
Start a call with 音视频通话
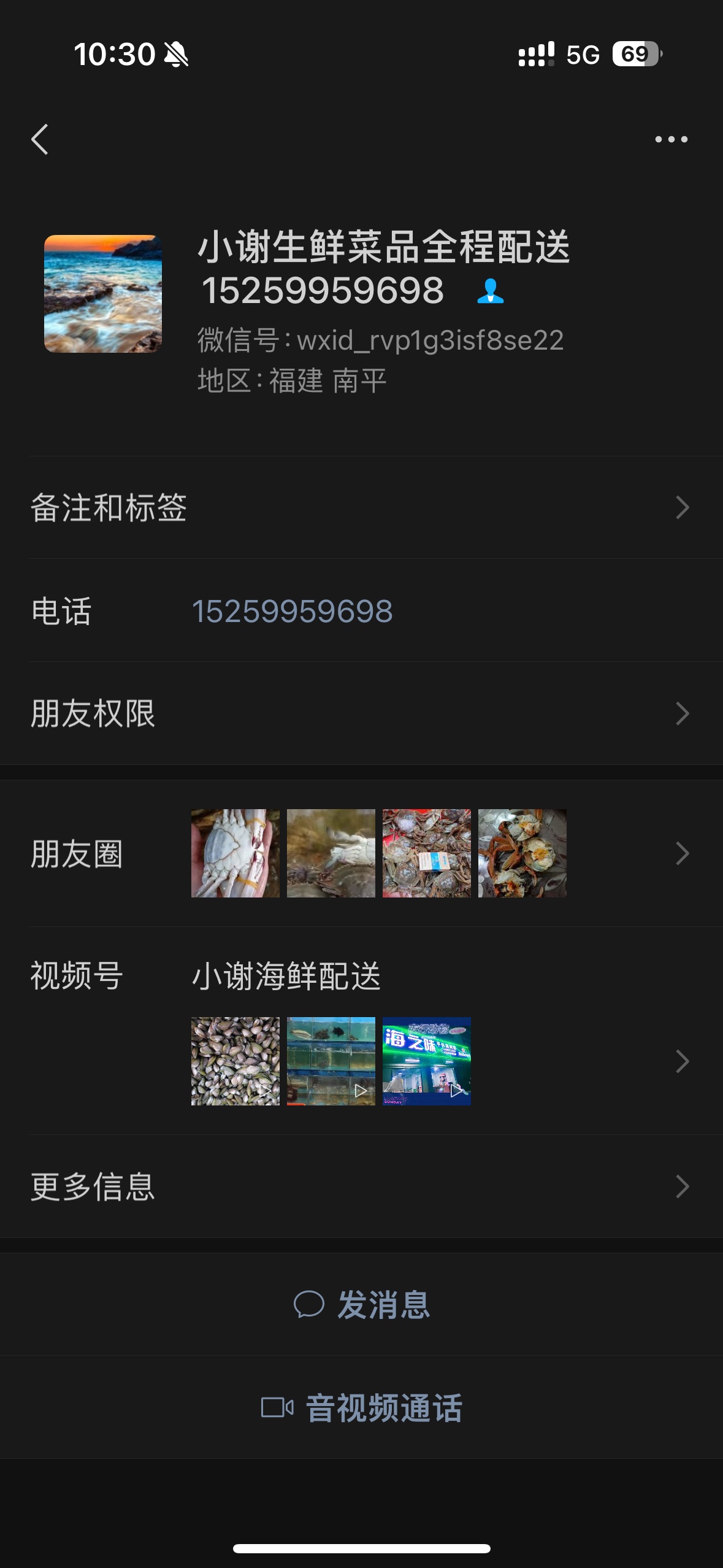(x=362, y=1407)
